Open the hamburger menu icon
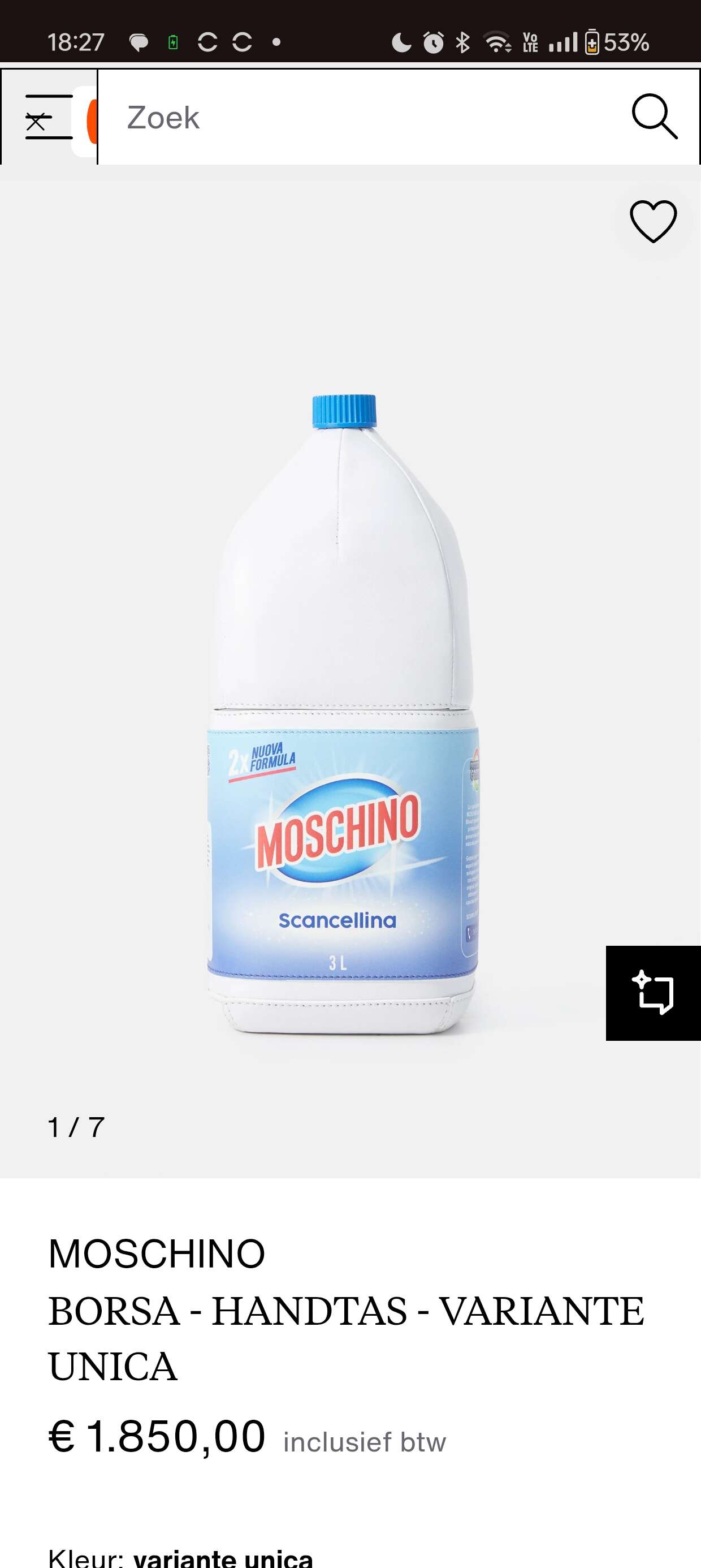This screenshot has width=701, height=1568. tap(49, 117)
